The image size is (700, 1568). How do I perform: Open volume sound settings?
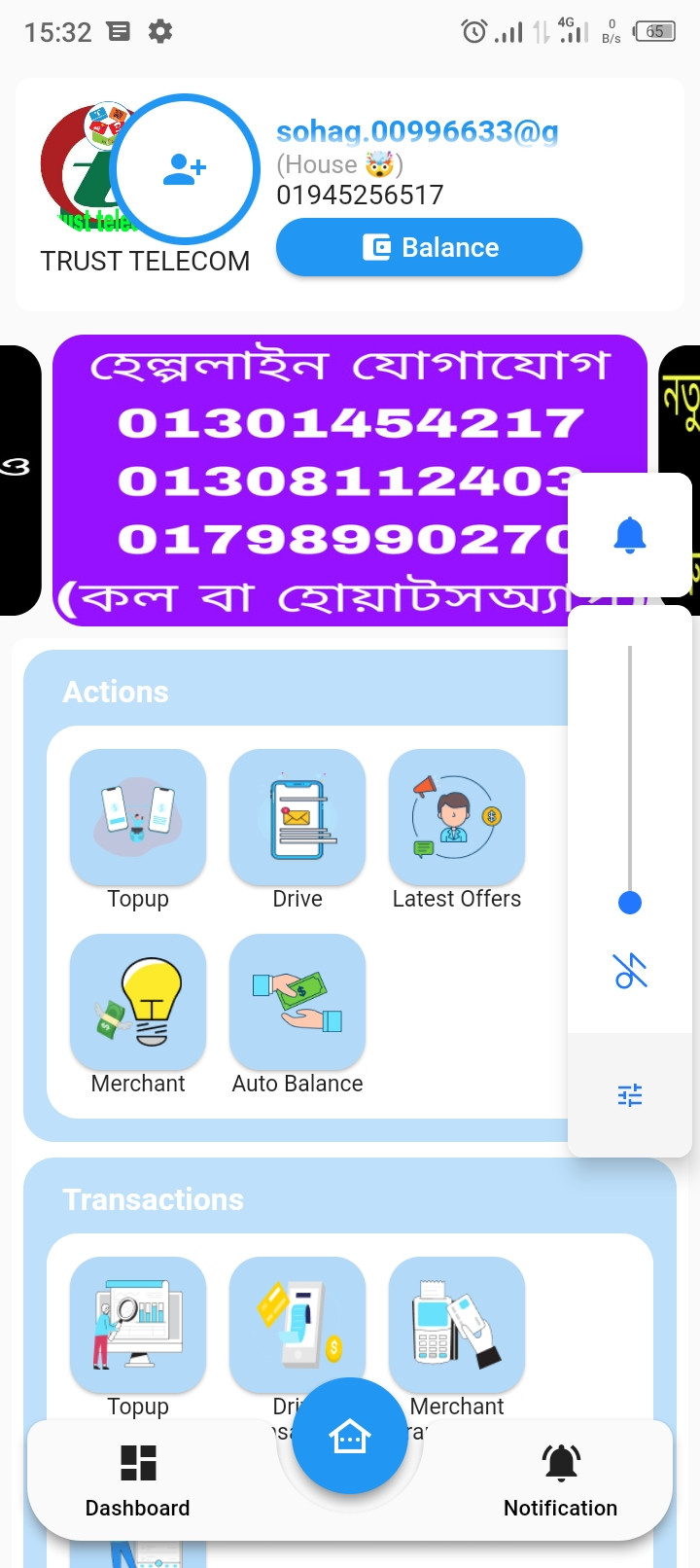[630, 1095]
